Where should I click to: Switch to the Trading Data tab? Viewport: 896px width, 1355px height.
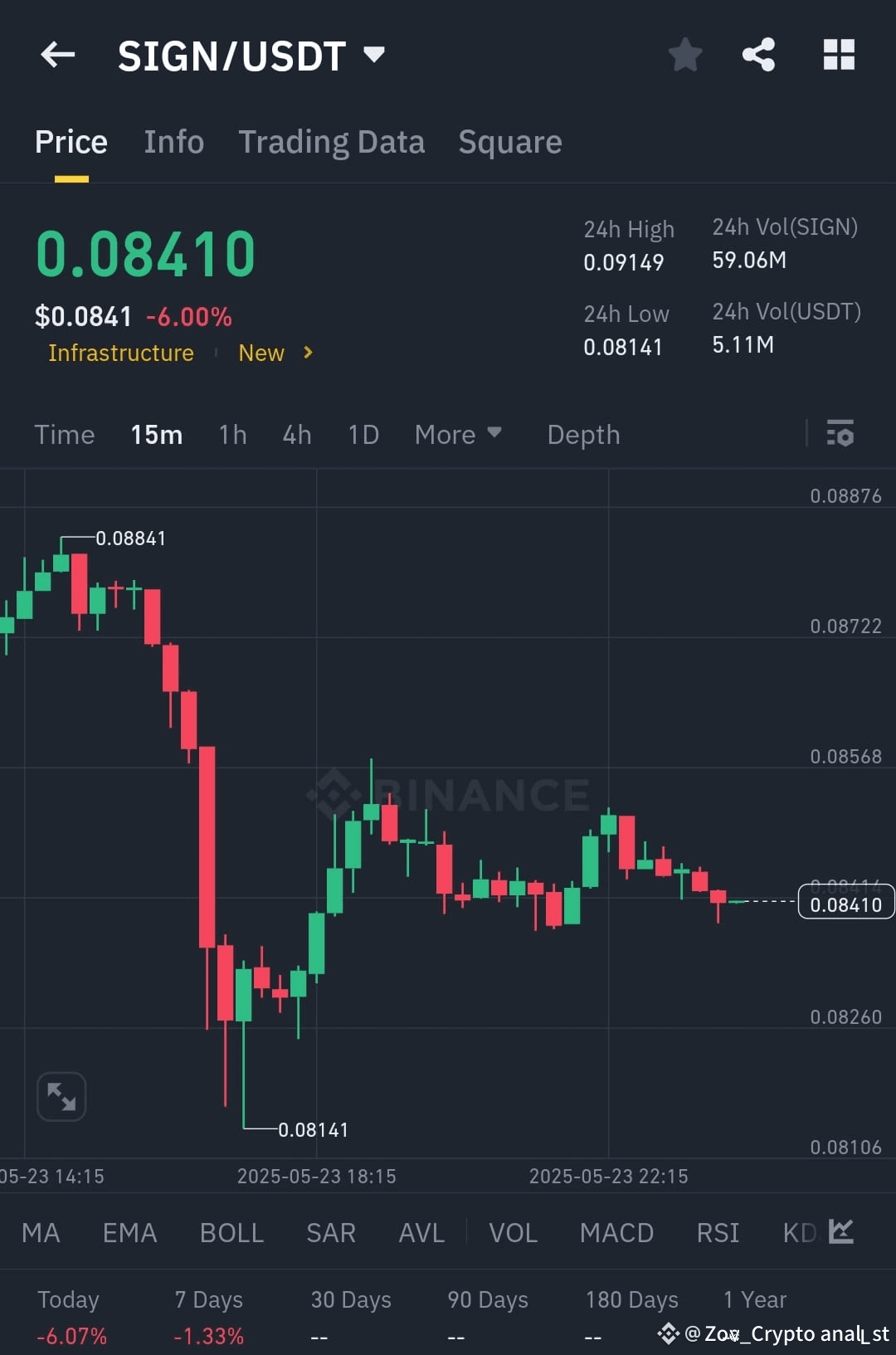332,142
